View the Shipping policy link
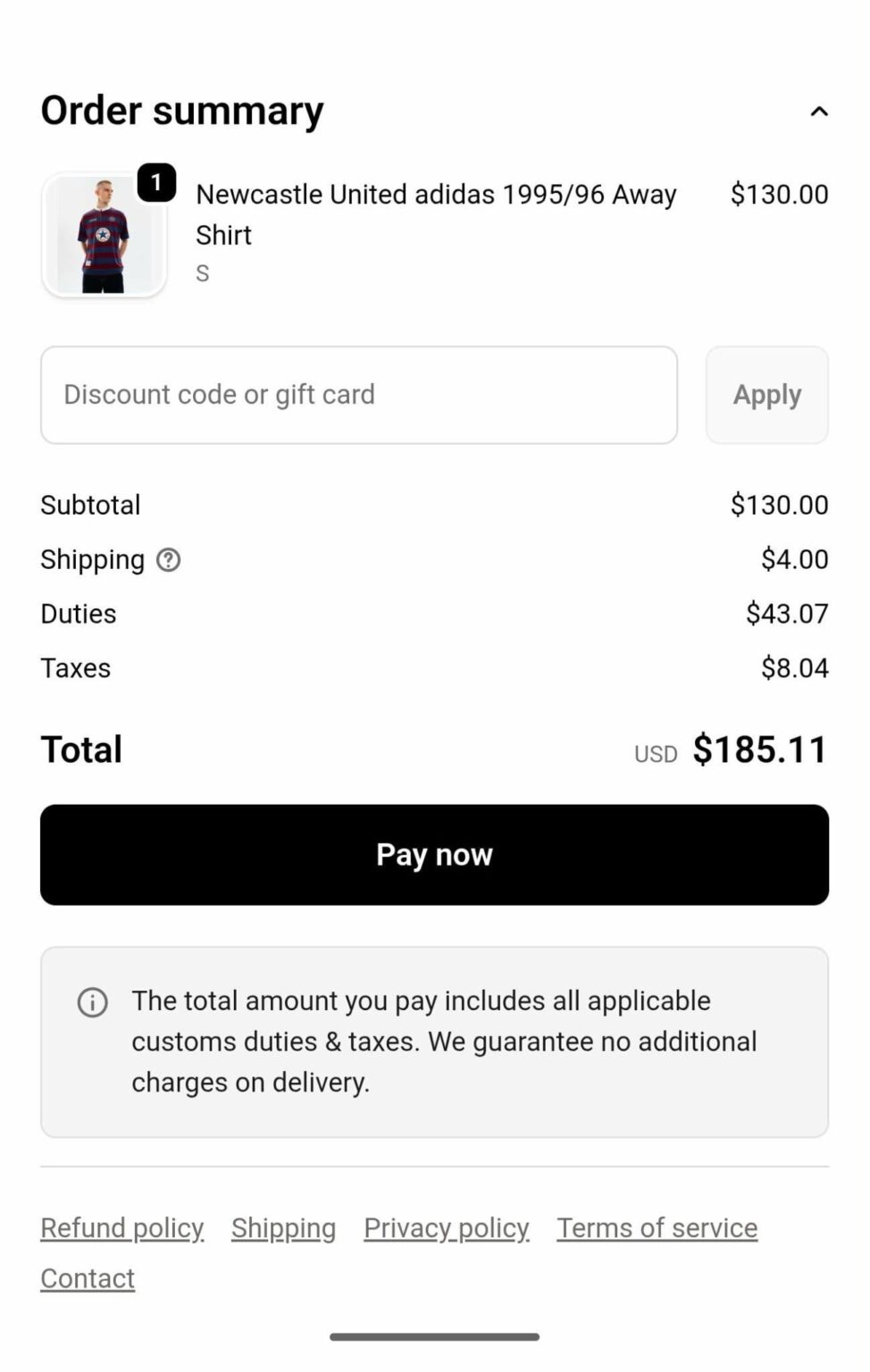Screen dimensions: 870x1372 click(x=283, y=1228)
